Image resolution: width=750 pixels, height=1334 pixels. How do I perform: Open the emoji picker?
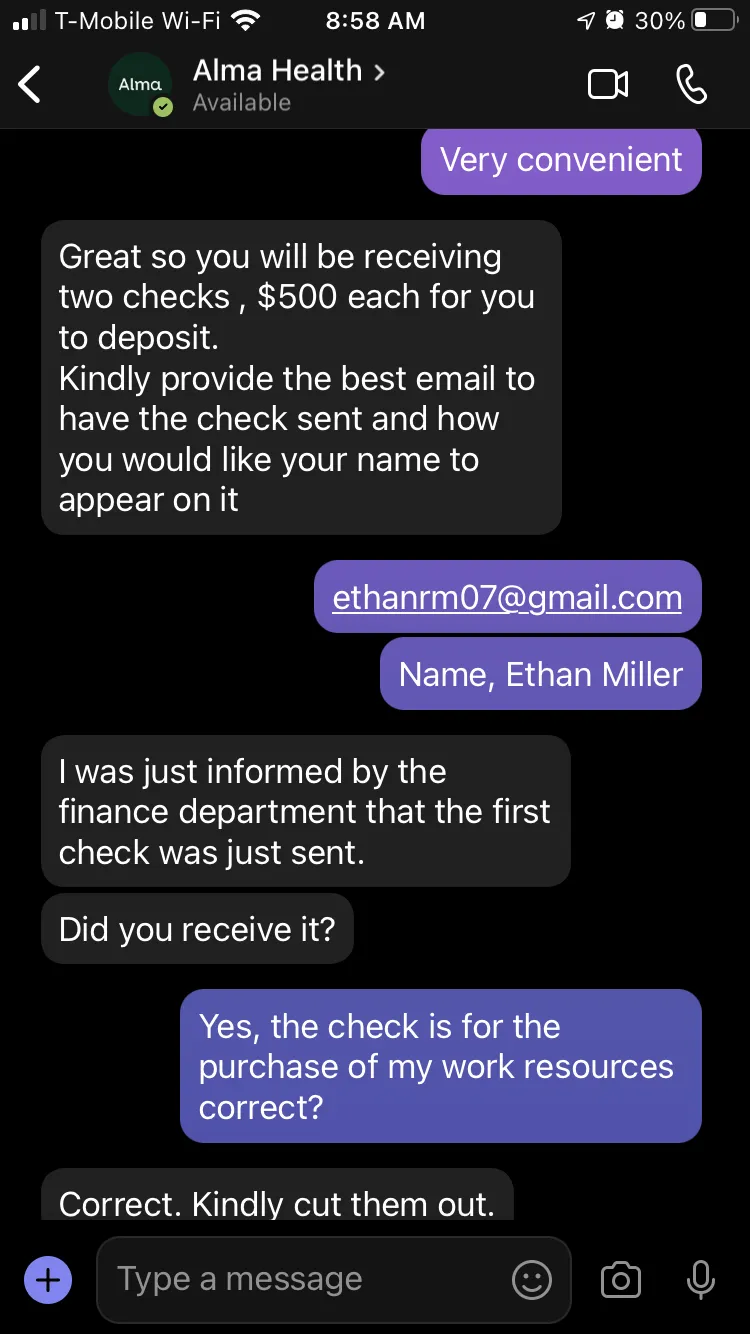tap(532, 1279)
